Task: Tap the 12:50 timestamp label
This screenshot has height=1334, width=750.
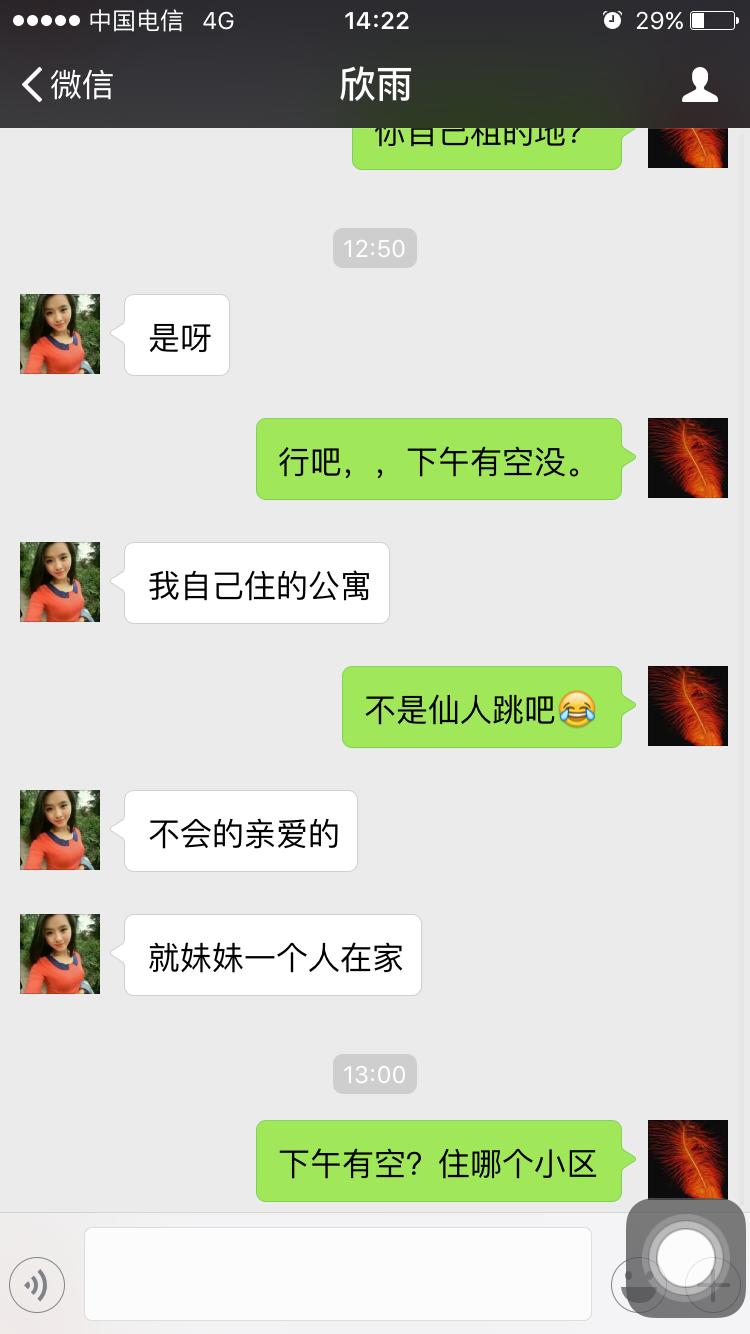Action: (x=374, y=248)
